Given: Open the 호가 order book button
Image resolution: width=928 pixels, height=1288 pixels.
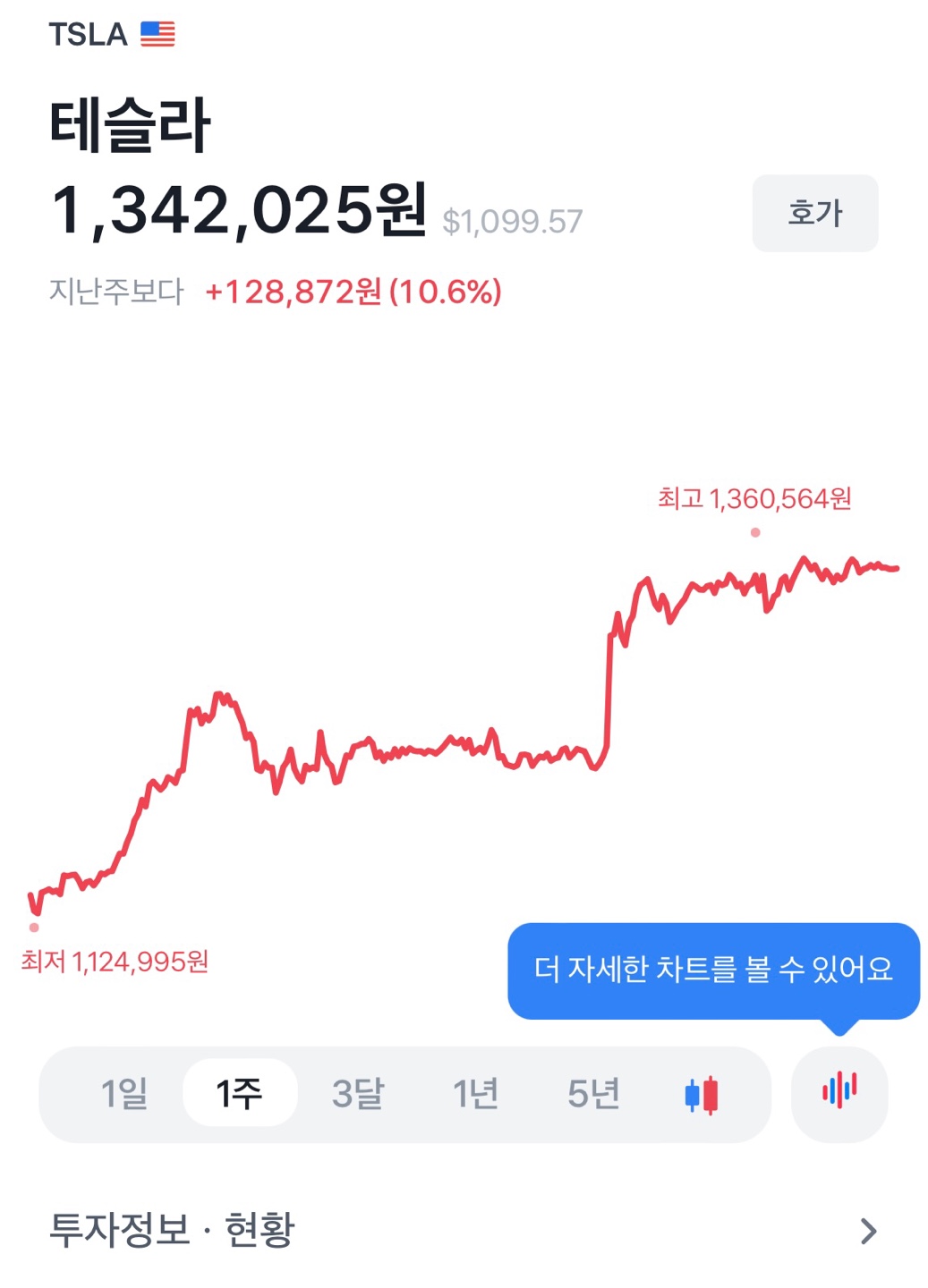Looking at the screenshot, I should pos(814,213).
